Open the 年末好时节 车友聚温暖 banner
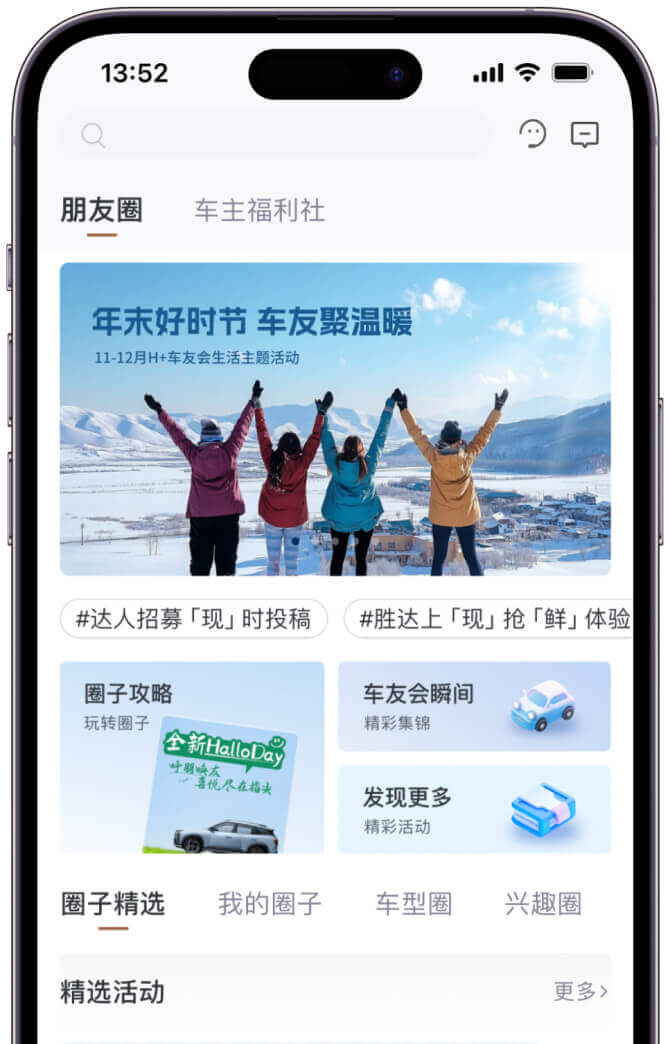670x1044 pixels. pyautogui.click(x=335, y=418)
